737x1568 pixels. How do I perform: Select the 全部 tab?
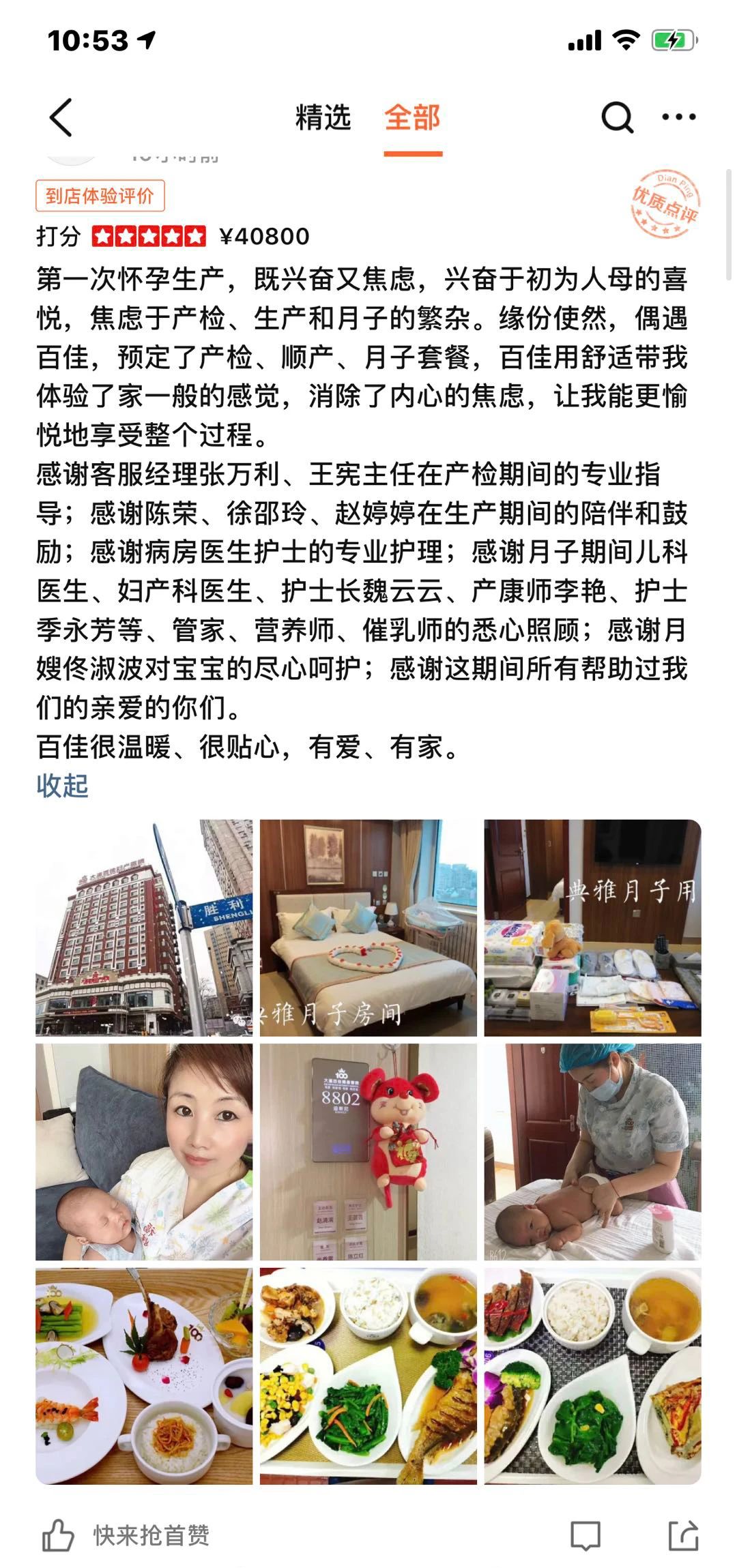[412, 117]
